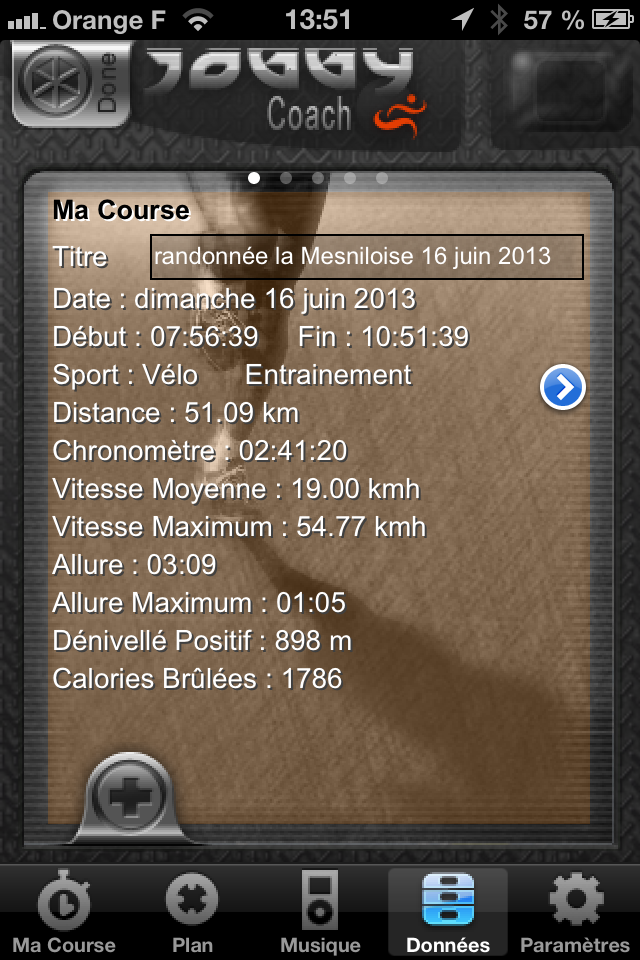Screen dimensions: 640x960
Task: Select the Données tab
Action: coord(447,912)
